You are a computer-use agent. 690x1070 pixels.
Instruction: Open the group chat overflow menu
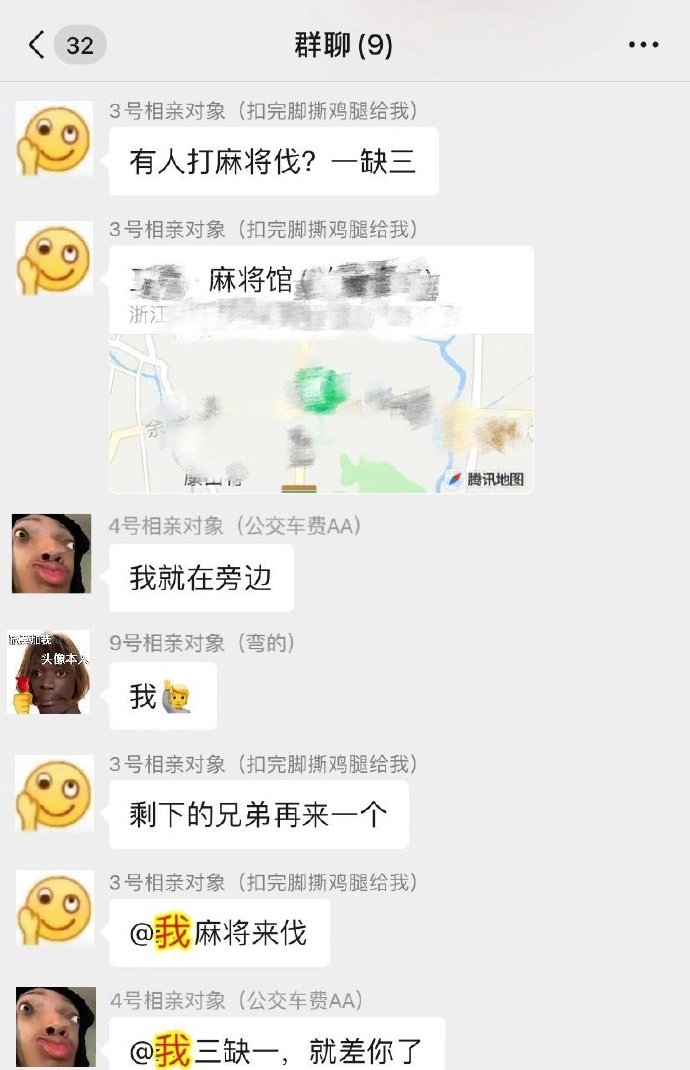coord(643,45)
